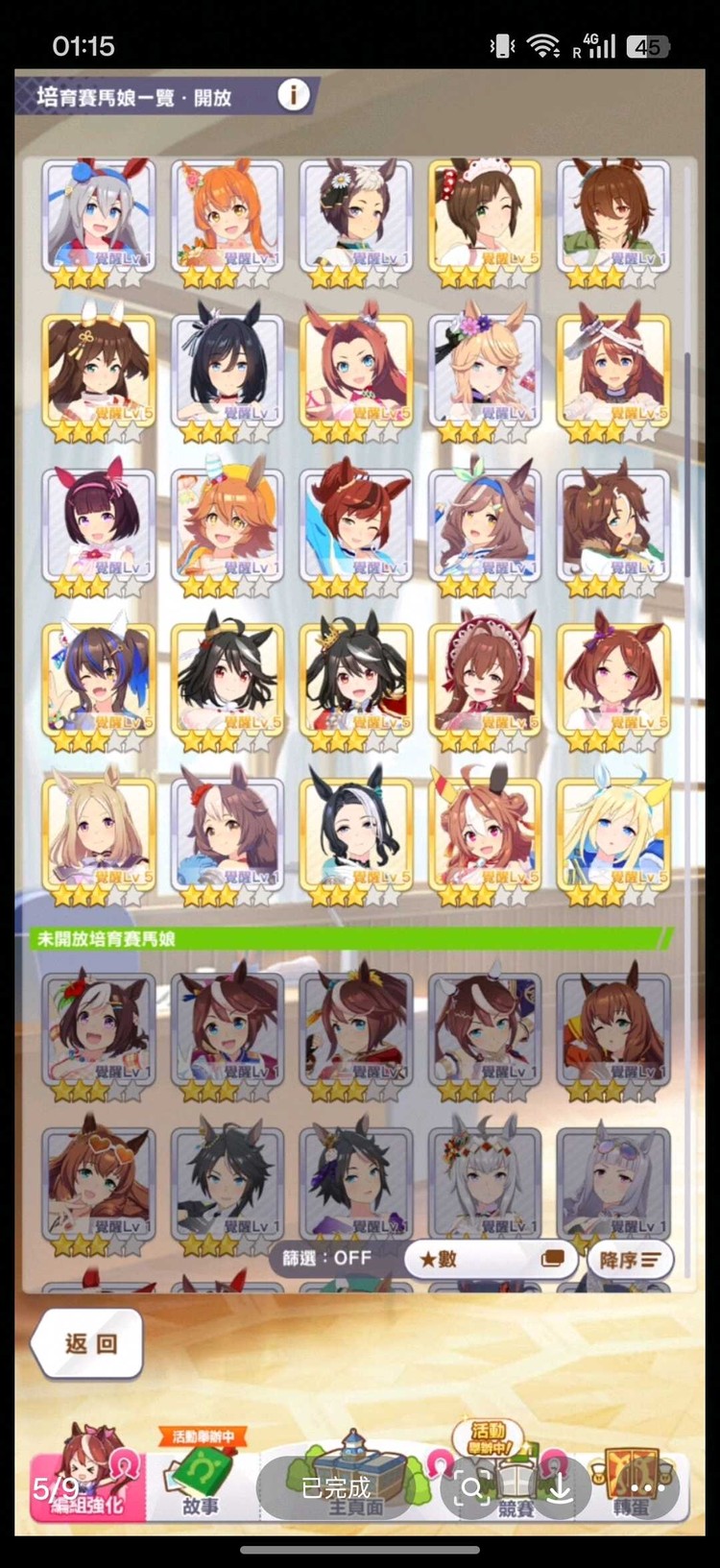Toggle the 降序 sort order

tap(630, 1260)
